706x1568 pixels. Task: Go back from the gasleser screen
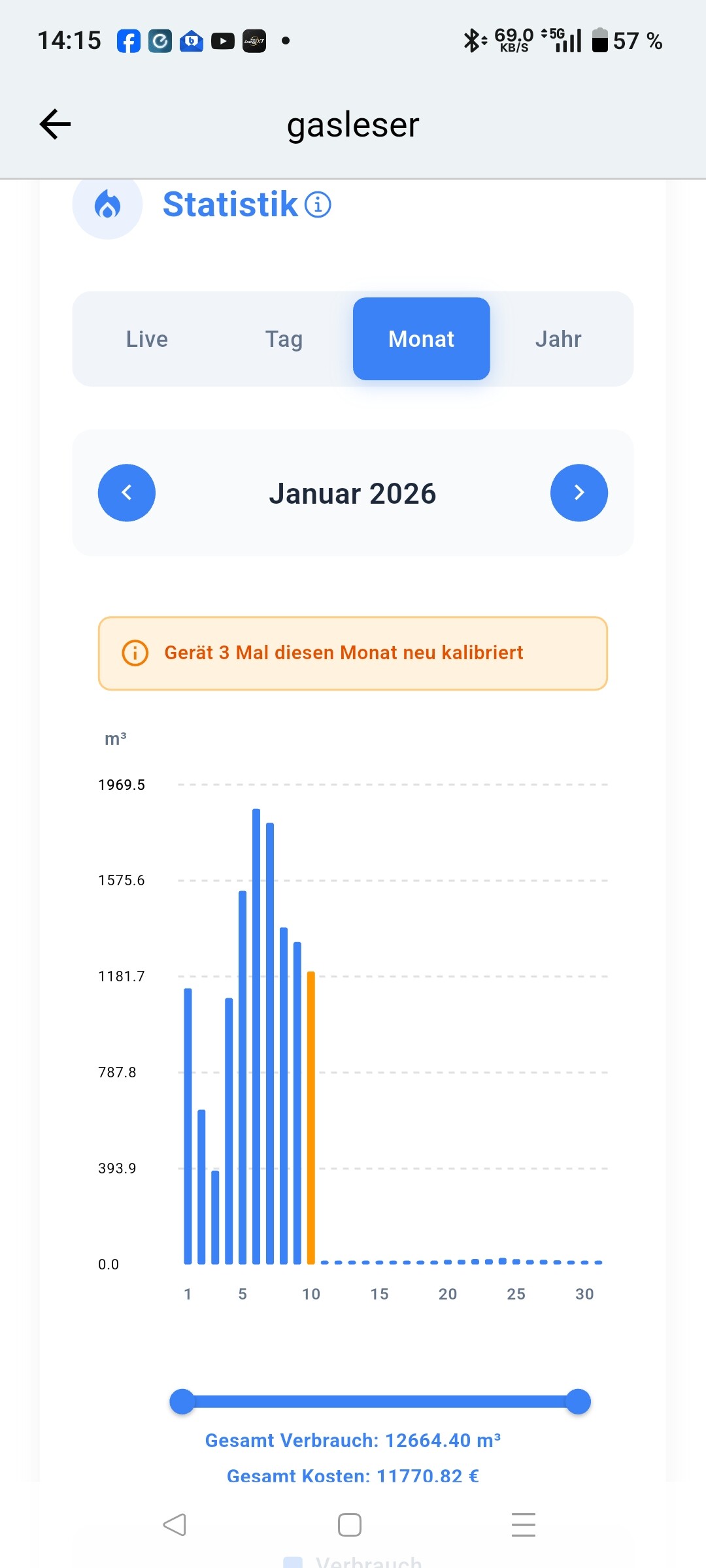point(56,124)
